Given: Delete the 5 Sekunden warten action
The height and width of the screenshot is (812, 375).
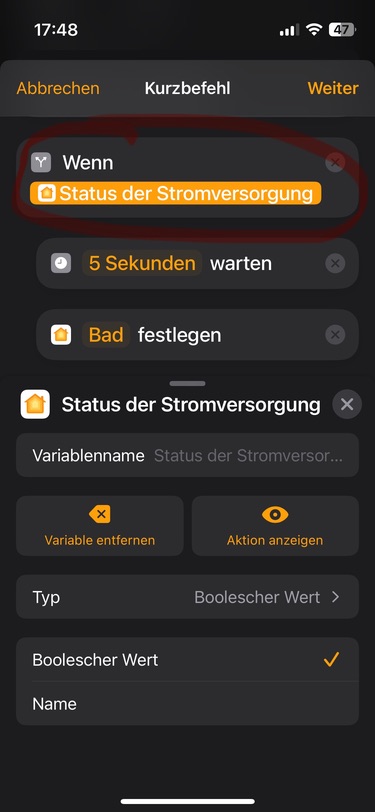Looking at the screenshot, I should (x=335, y=264).
